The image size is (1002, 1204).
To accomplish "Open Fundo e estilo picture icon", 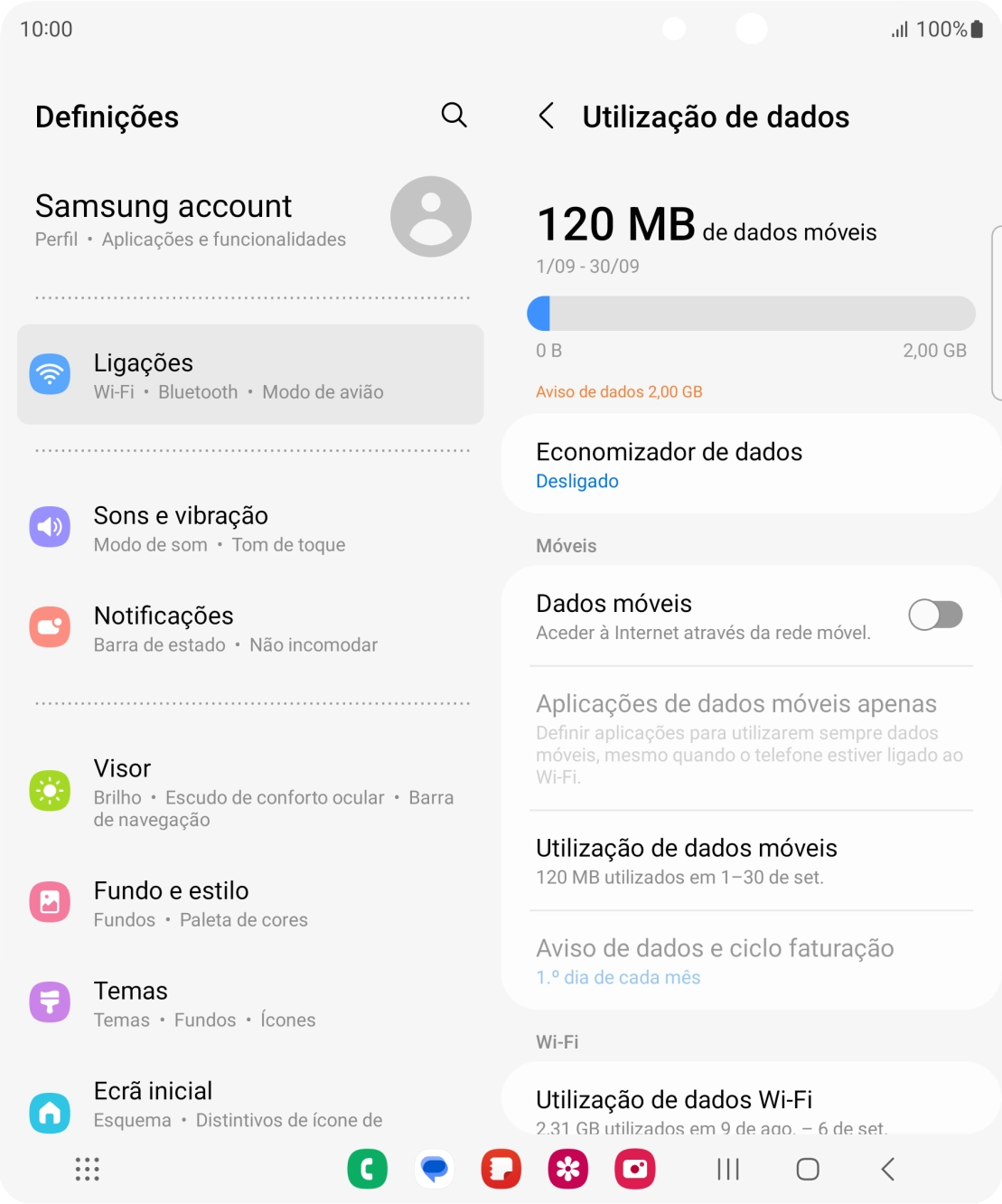I will point(51,902).
